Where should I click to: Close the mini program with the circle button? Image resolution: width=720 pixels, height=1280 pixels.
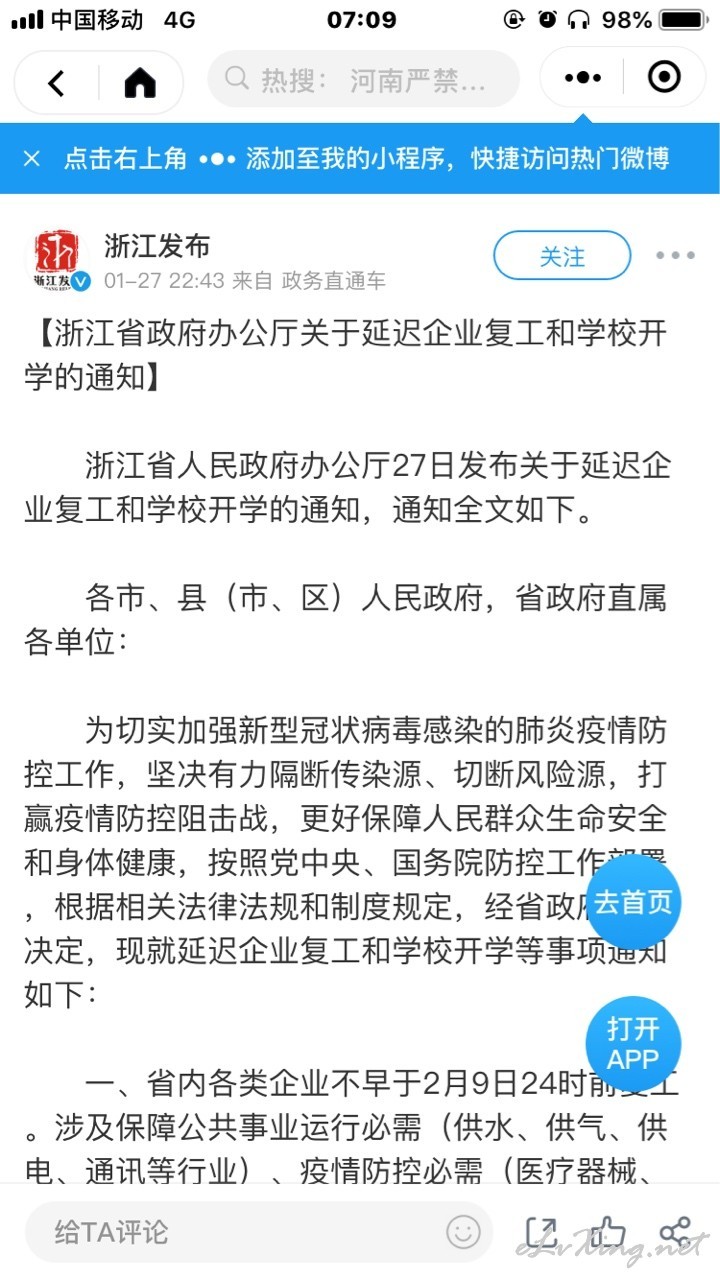click(x=664, y=77)
